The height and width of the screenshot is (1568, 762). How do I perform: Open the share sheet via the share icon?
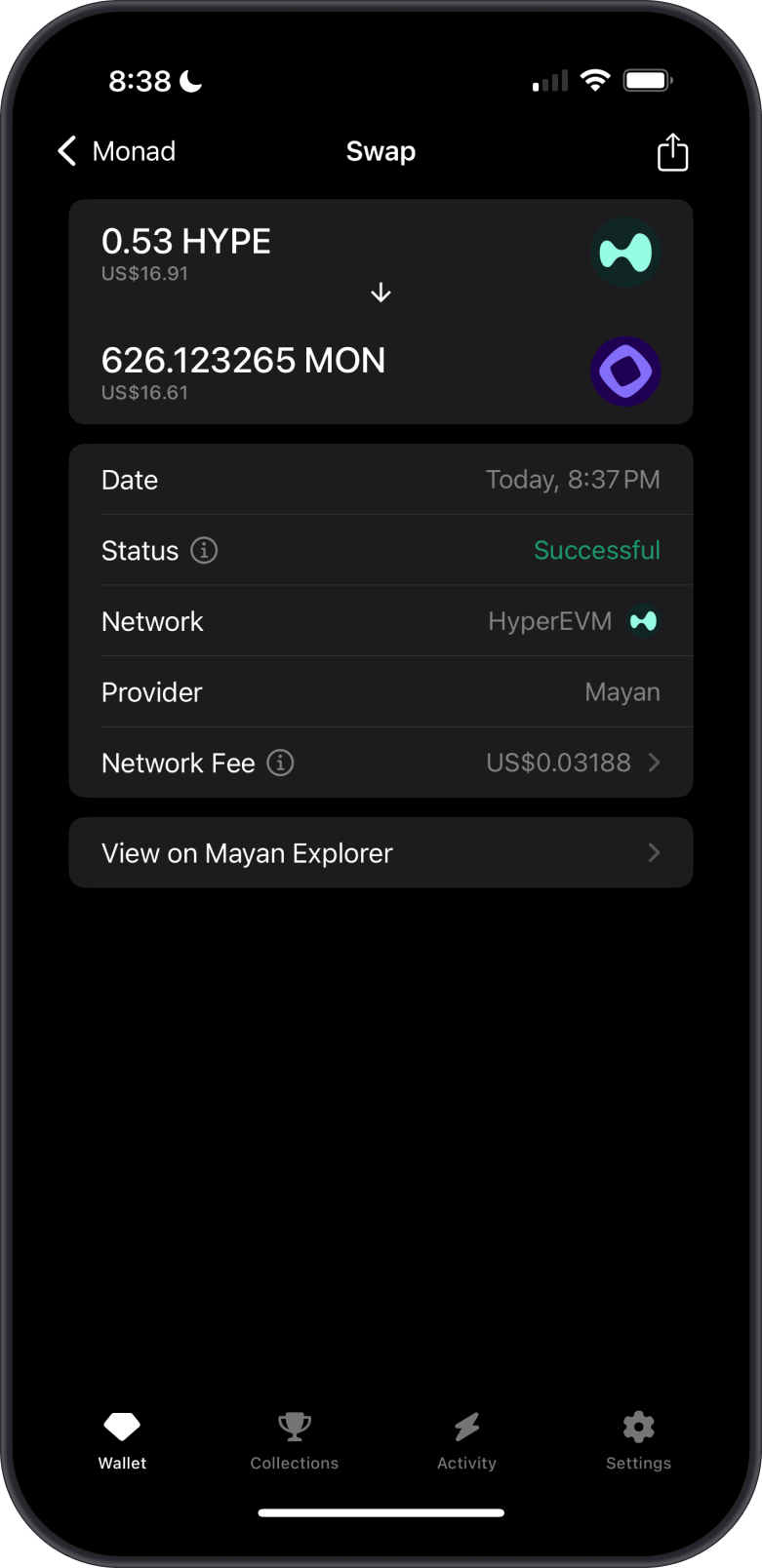click(x=672, y=152)
